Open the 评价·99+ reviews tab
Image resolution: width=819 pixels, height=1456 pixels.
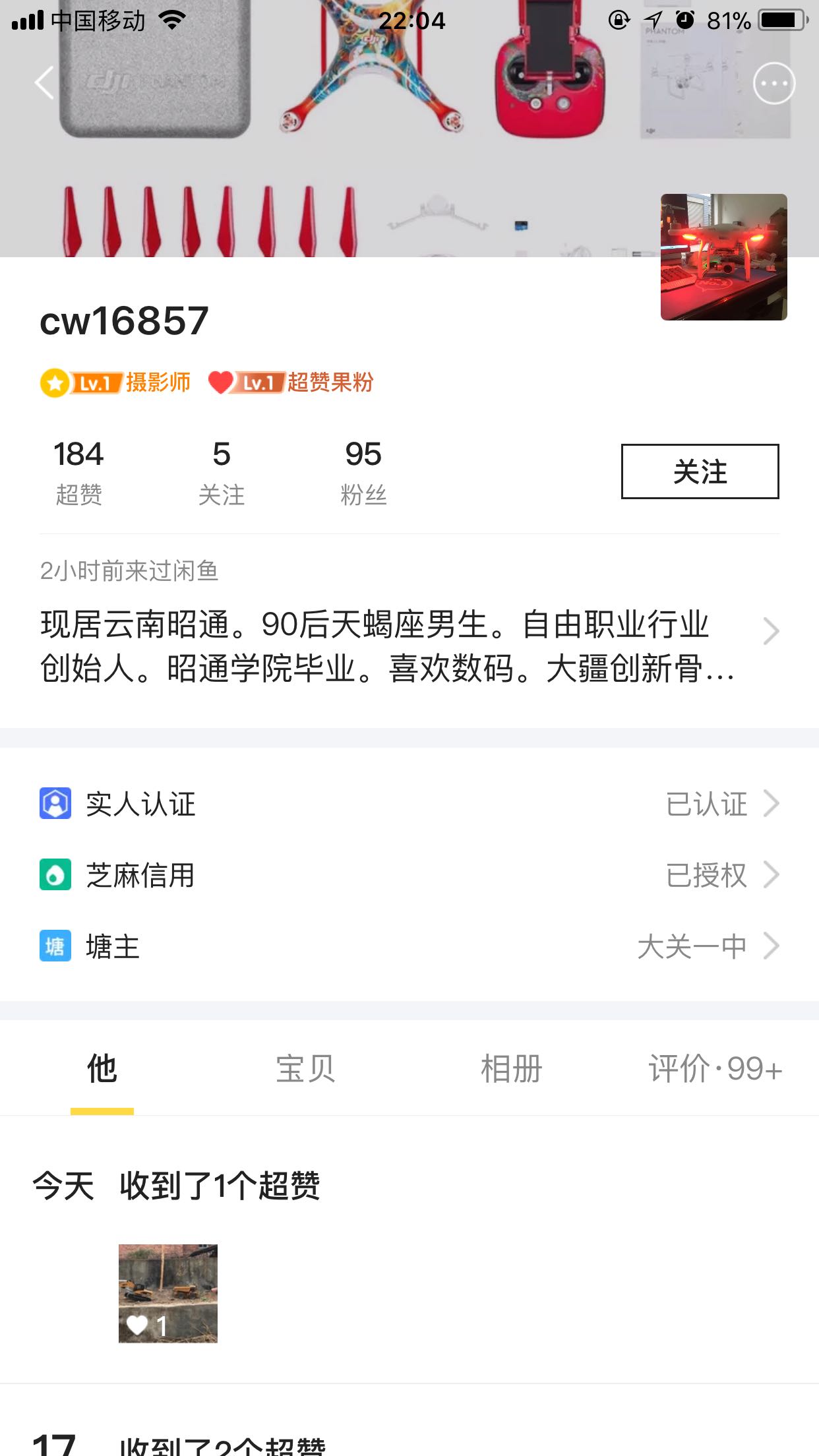[715, 1069]
